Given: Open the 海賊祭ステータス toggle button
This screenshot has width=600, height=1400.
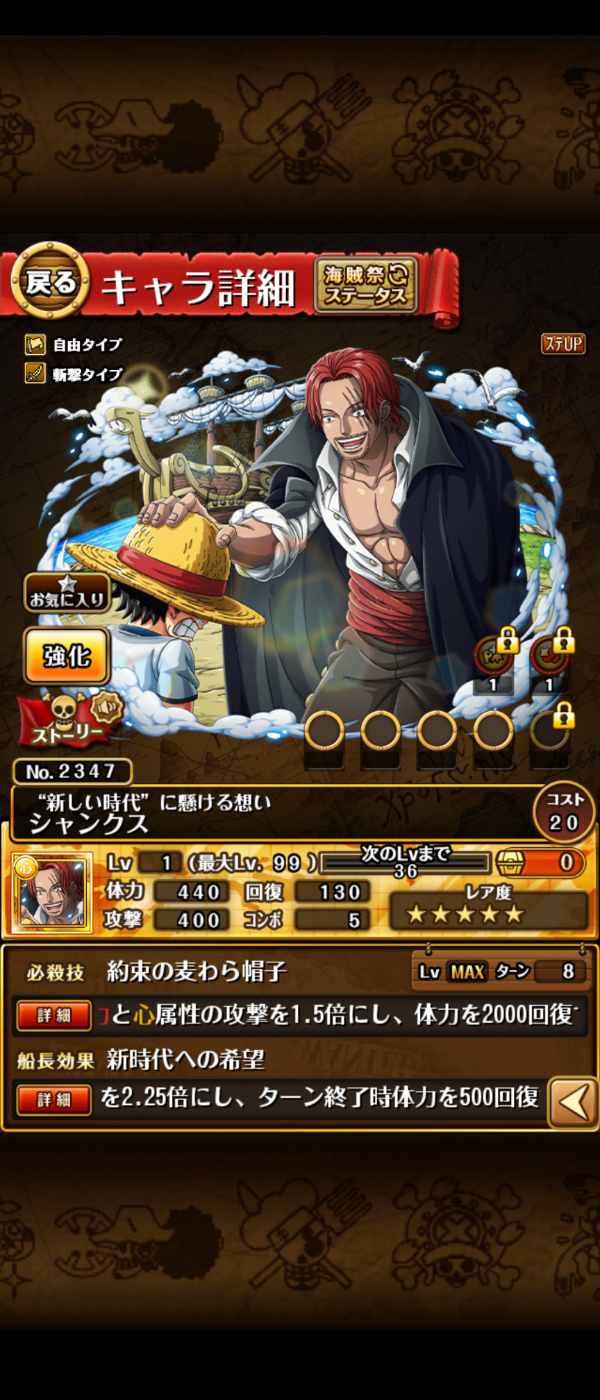Looking at the screenshot, I should tap(366, 285).
